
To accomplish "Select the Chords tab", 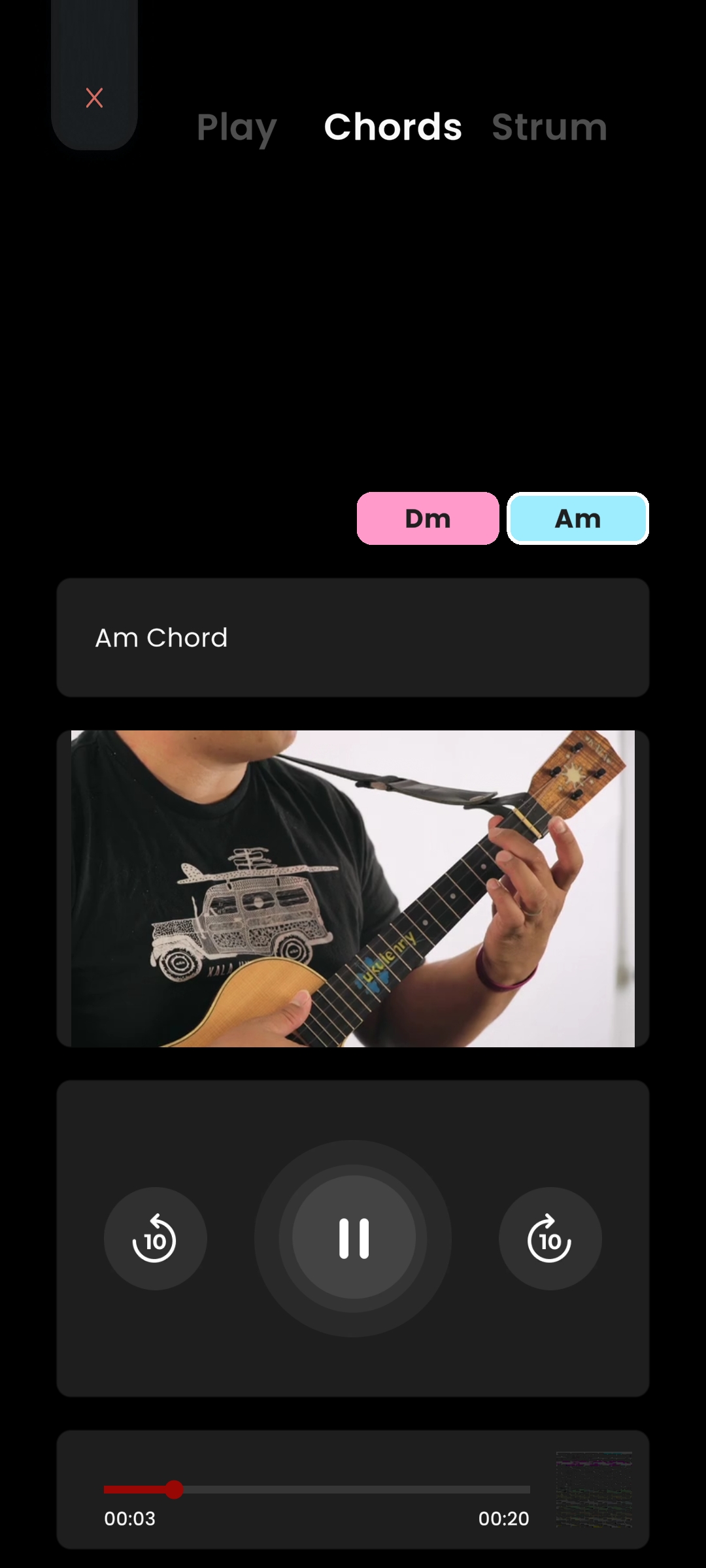I will pos(393,127).
